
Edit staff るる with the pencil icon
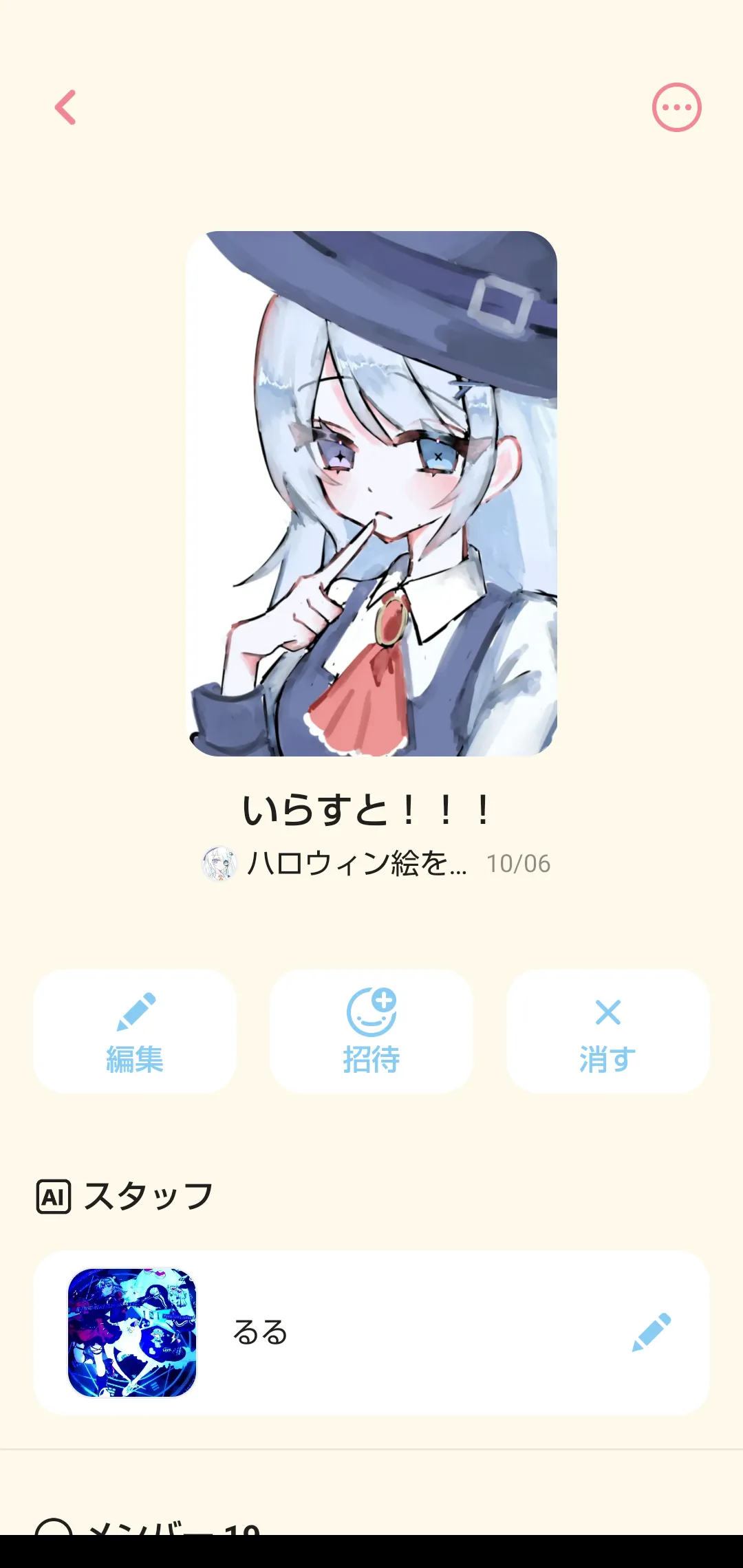click(x=651, y=1333)
